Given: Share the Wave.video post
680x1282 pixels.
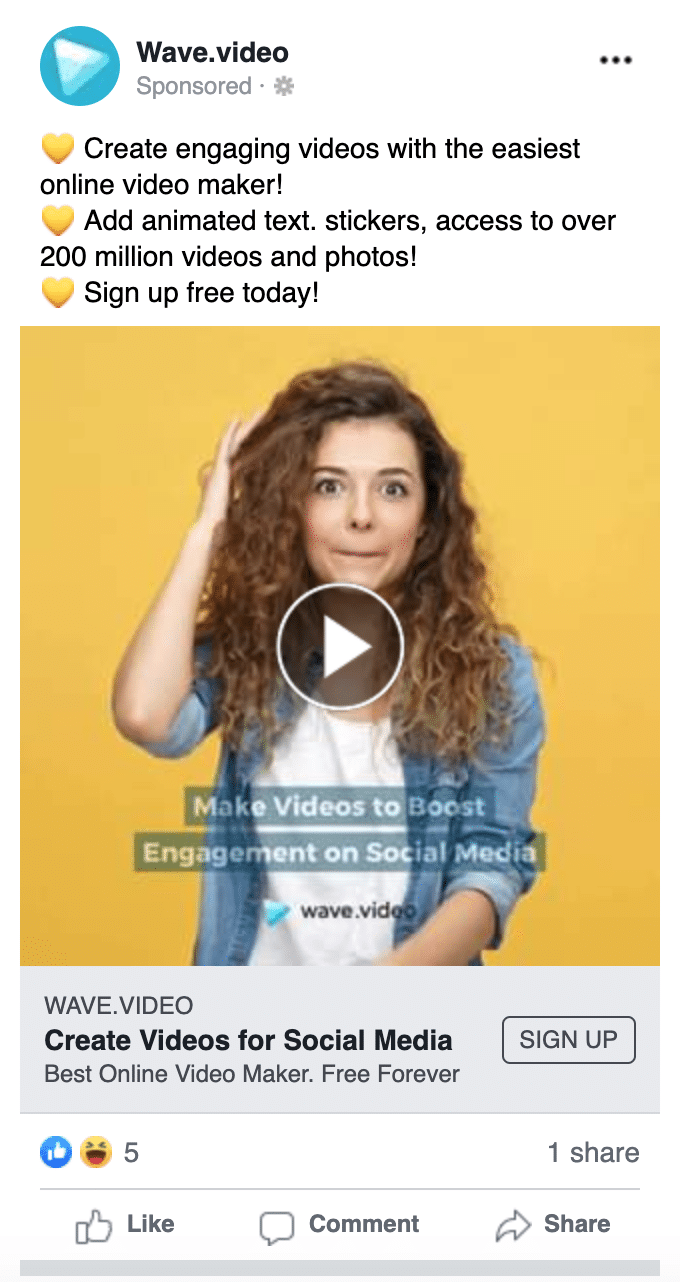Looking at the screenshot, I should click(553, 1225).
